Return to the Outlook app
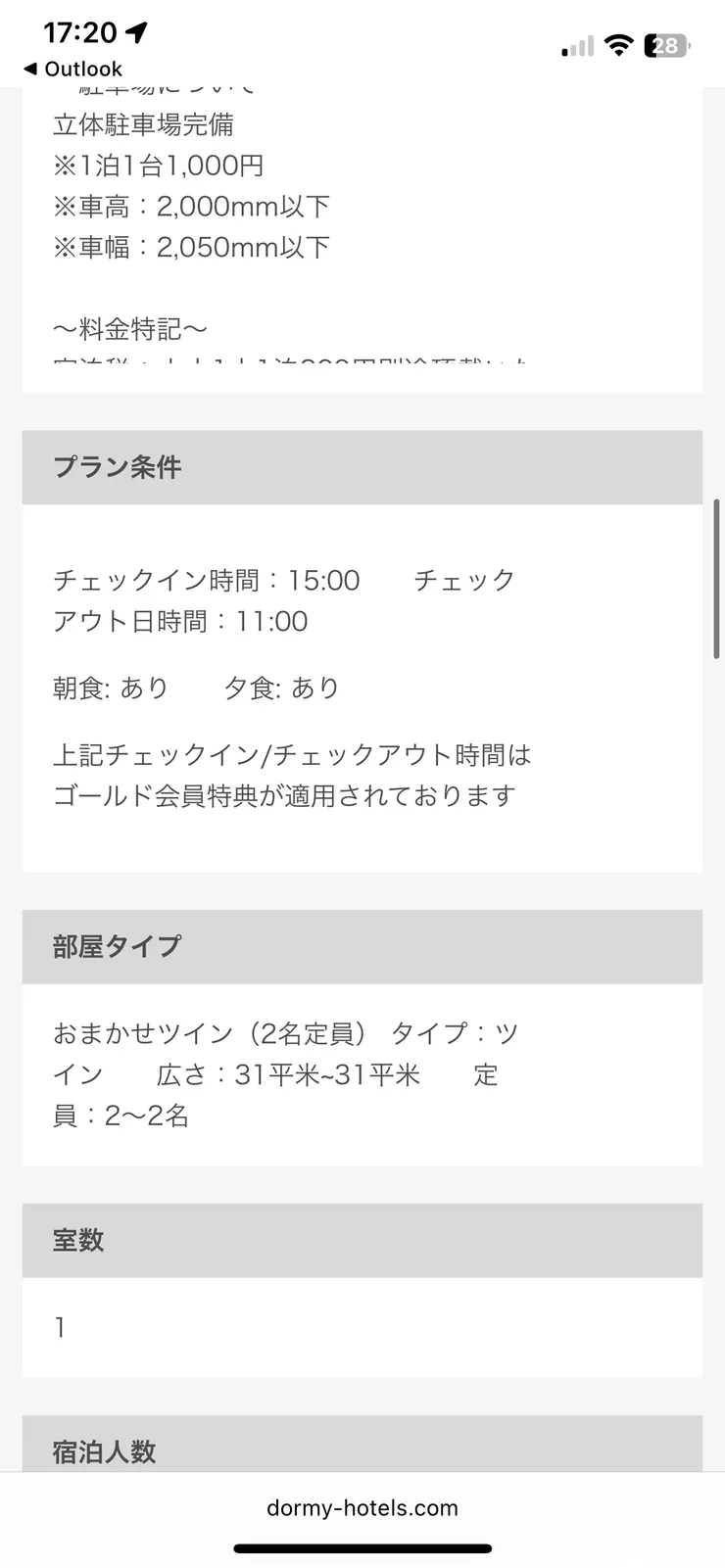Viewport: 725px width, 1568px height. (72, 69)
